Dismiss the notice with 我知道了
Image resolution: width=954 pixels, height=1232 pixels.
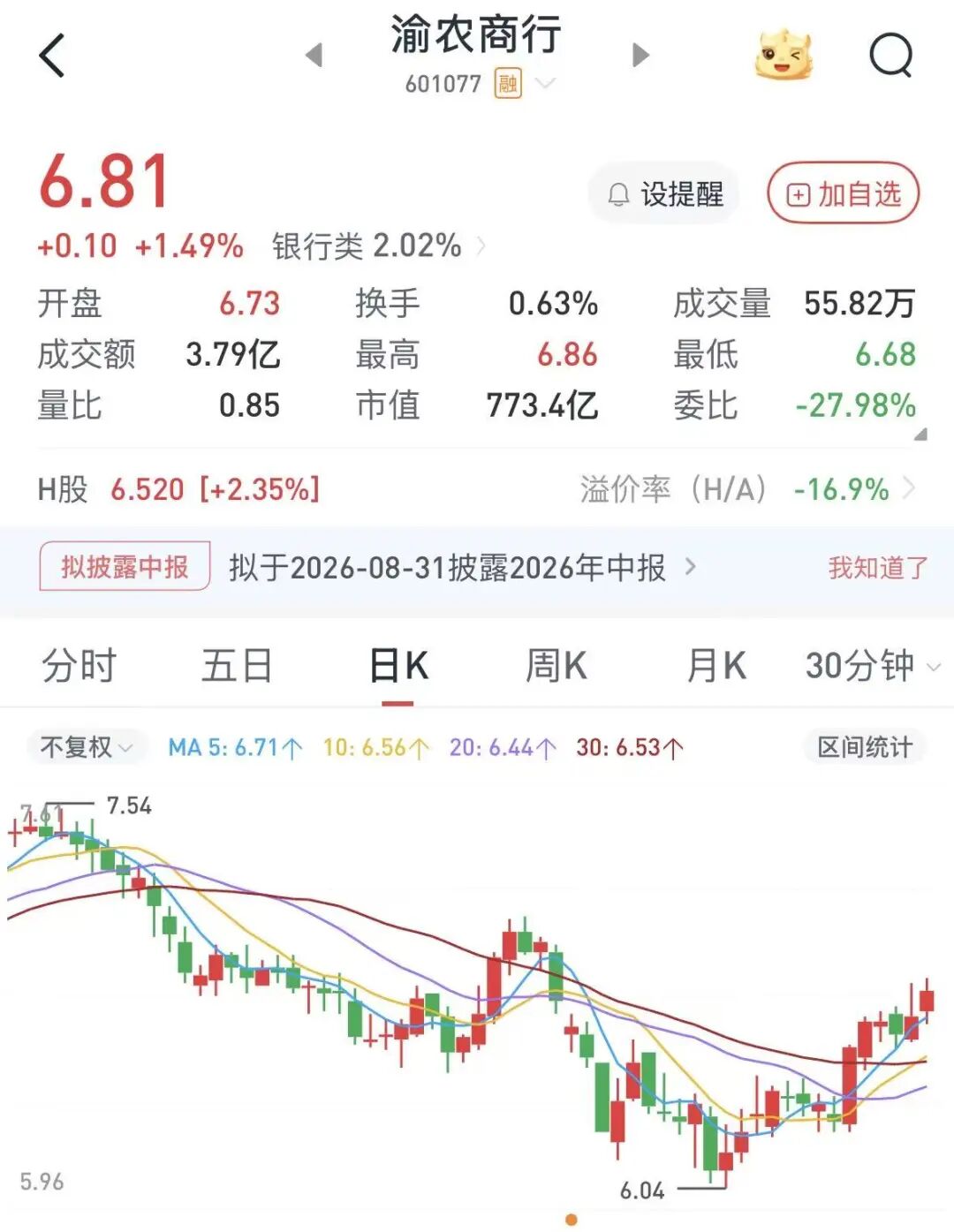[878, 567]
